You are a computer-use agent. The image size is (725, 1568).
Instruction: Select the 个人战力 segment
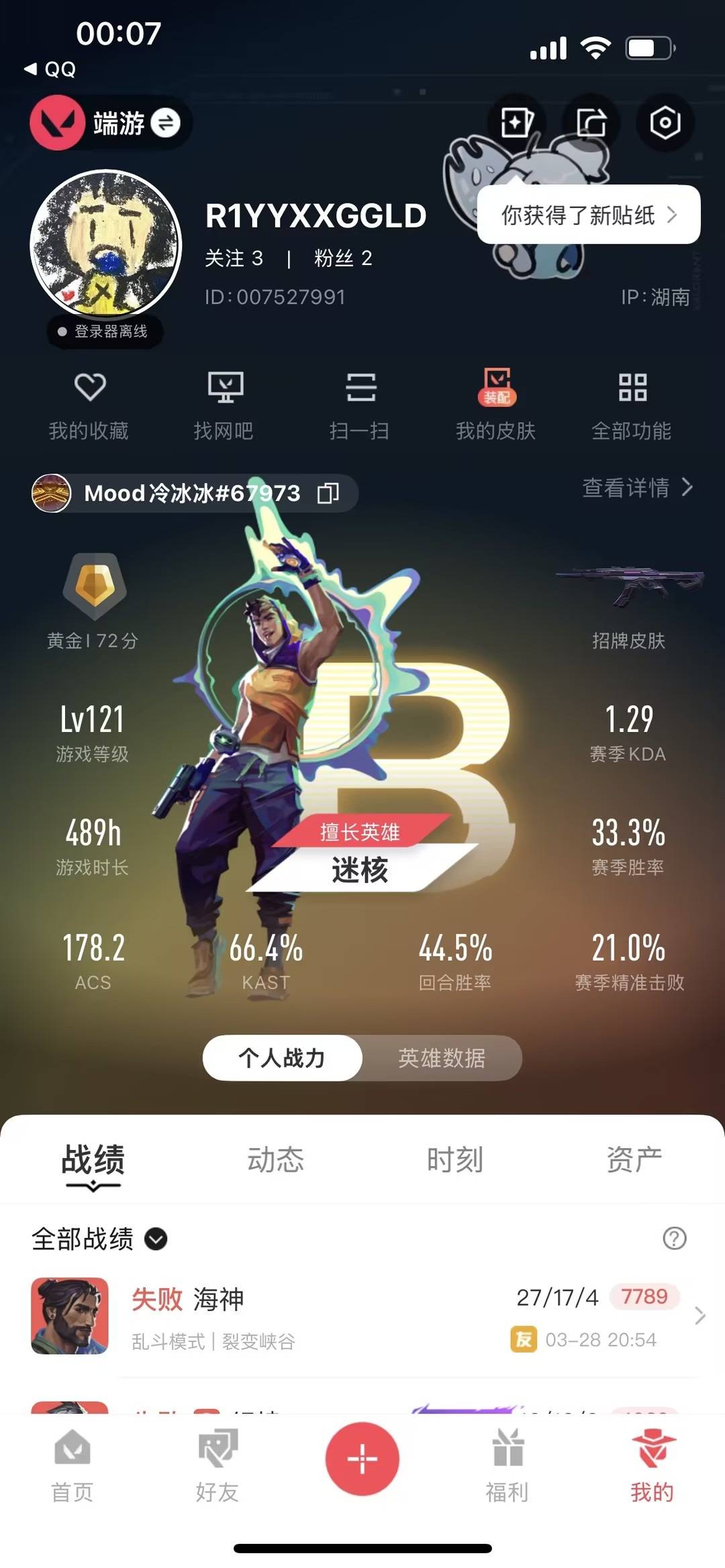pos(282,1057)
